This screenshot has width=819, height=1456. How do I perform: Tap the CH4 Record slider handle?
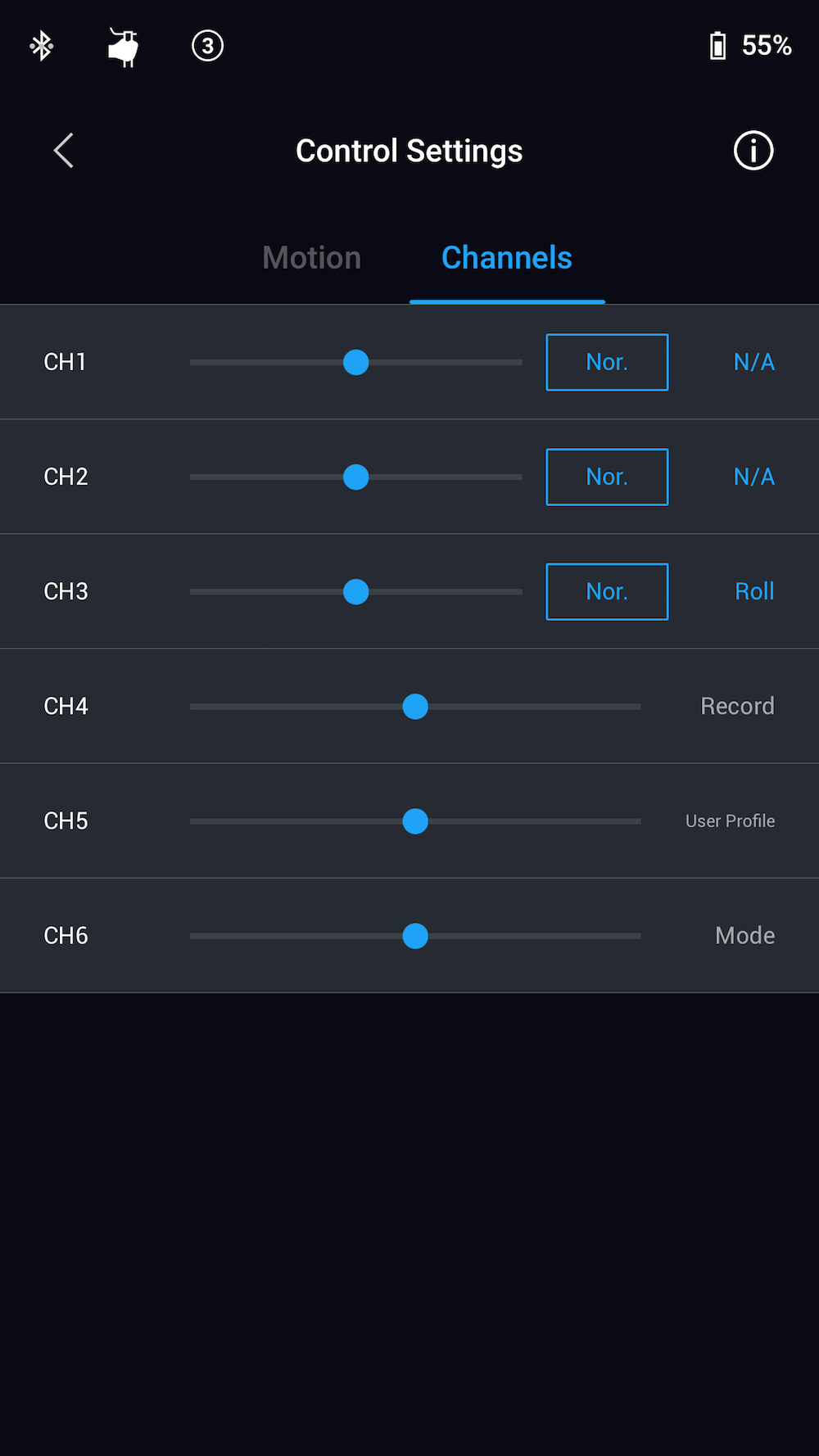[x=415, y=706]
